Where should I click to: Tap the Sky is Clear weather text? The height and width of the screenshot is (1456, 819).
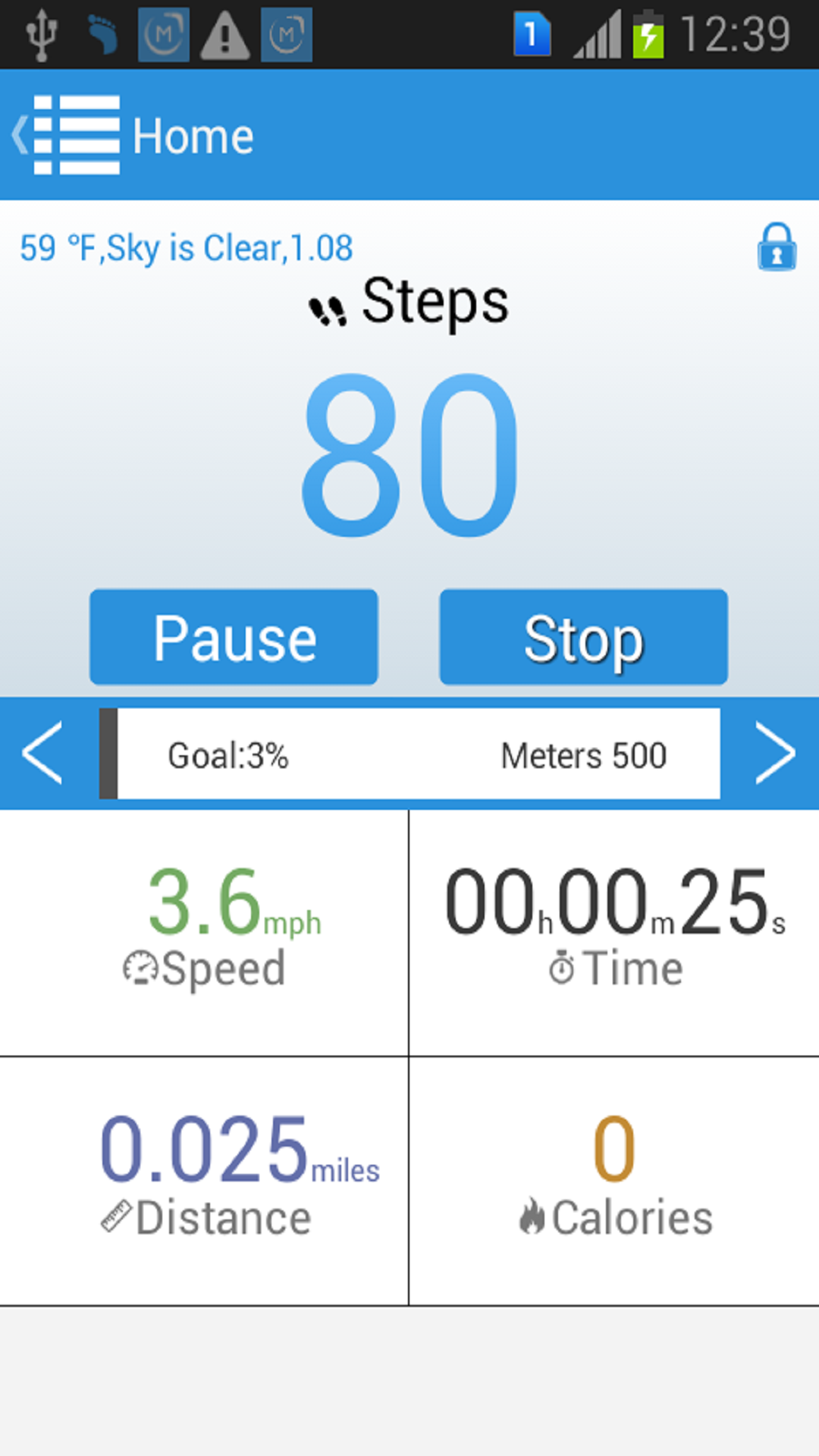pos(186,247)
